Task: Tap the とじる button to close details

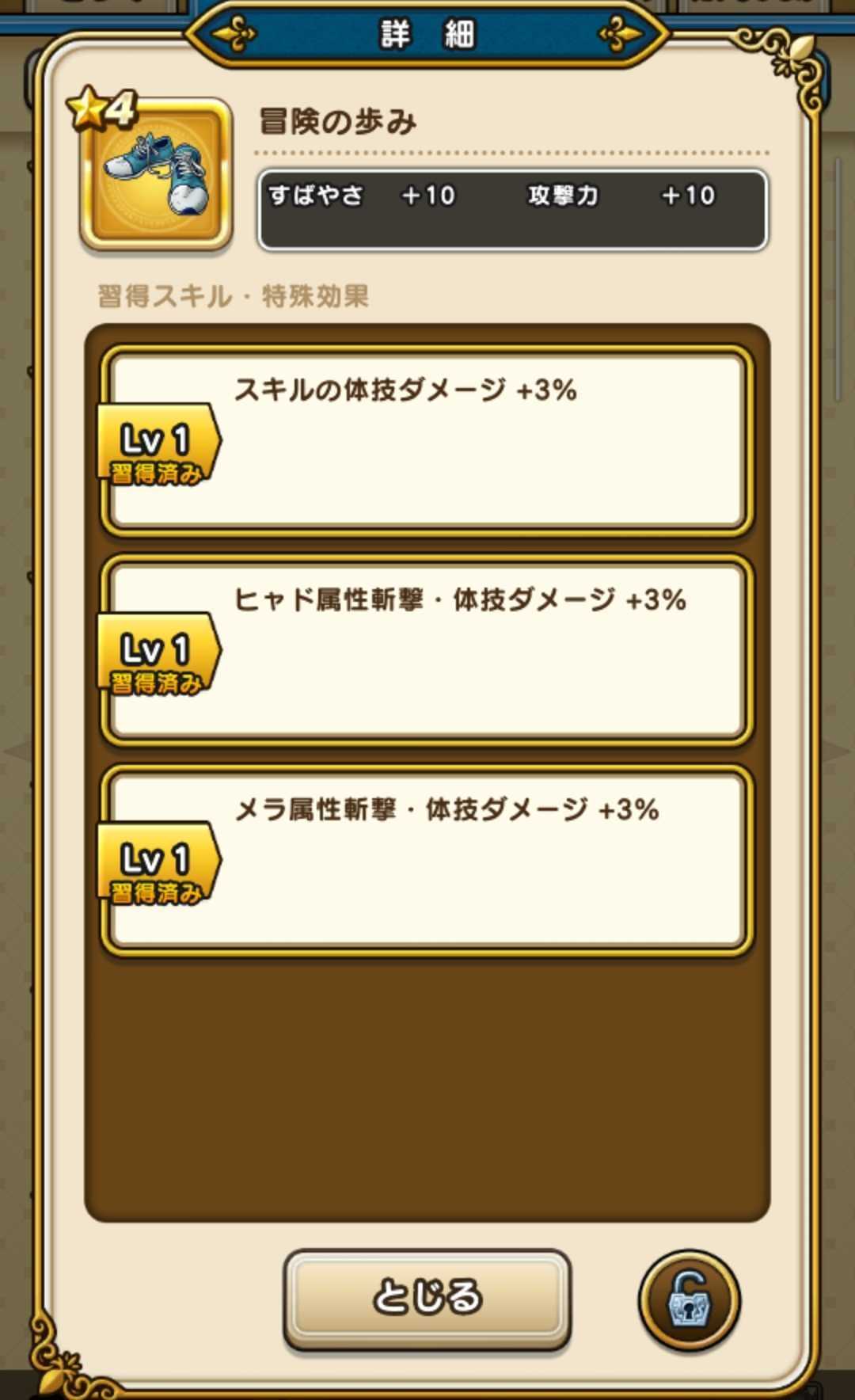Action: 427,1298
